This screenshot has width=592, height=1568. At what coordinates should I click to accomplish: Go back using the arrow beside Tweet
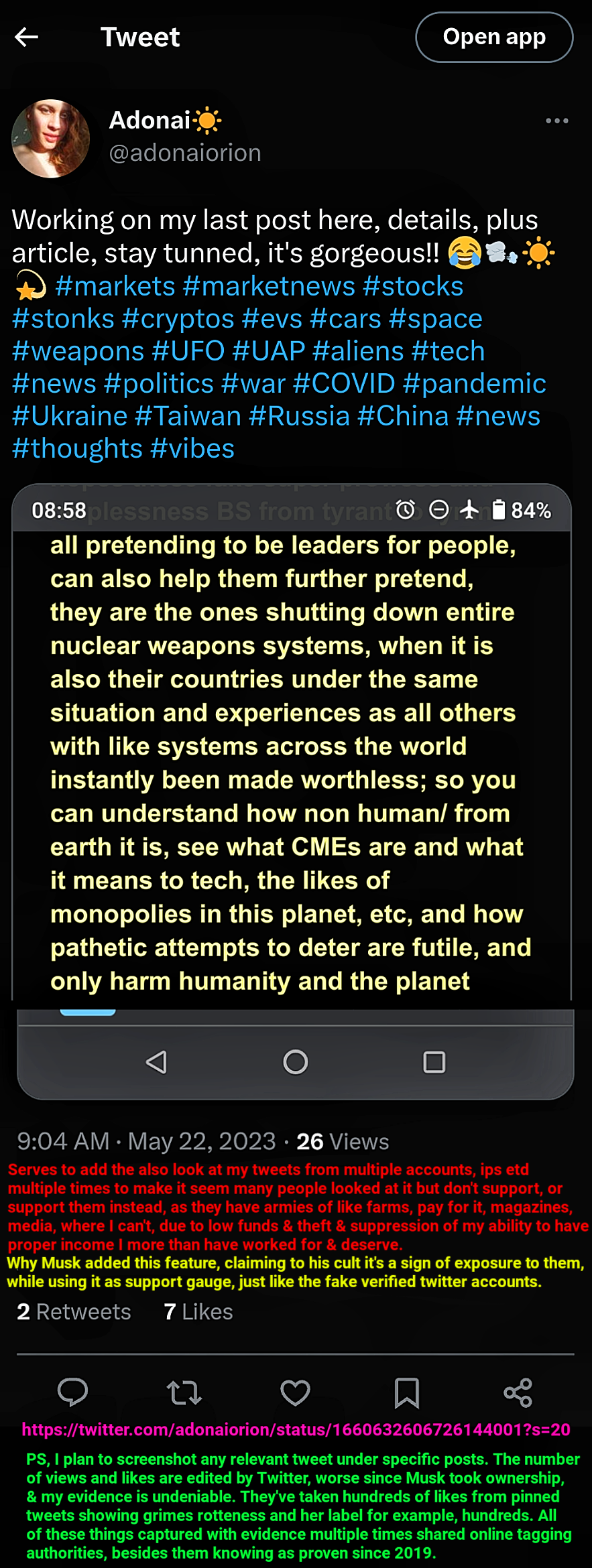click(x=26, y=37)
